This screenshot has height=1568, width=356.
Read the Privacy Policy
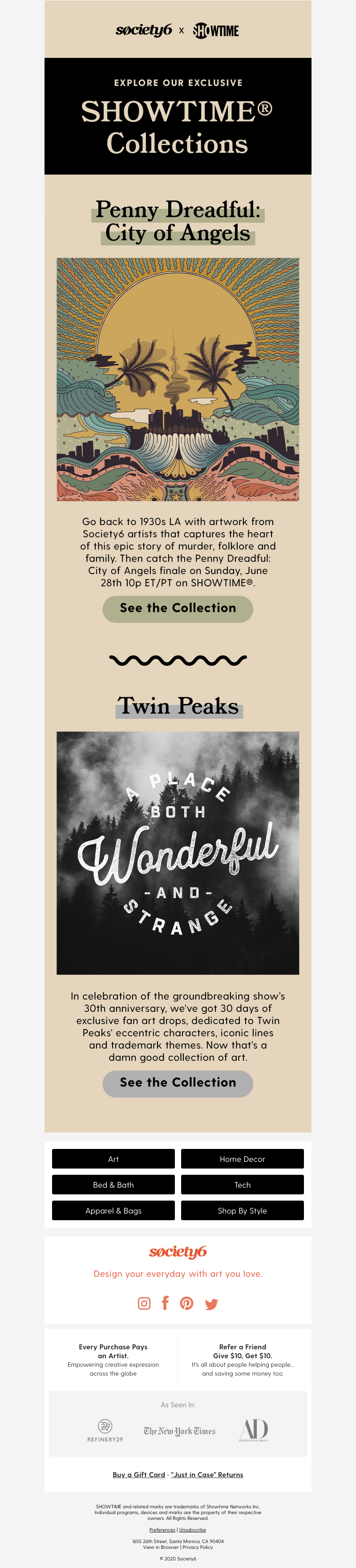tap(198, 1547)
